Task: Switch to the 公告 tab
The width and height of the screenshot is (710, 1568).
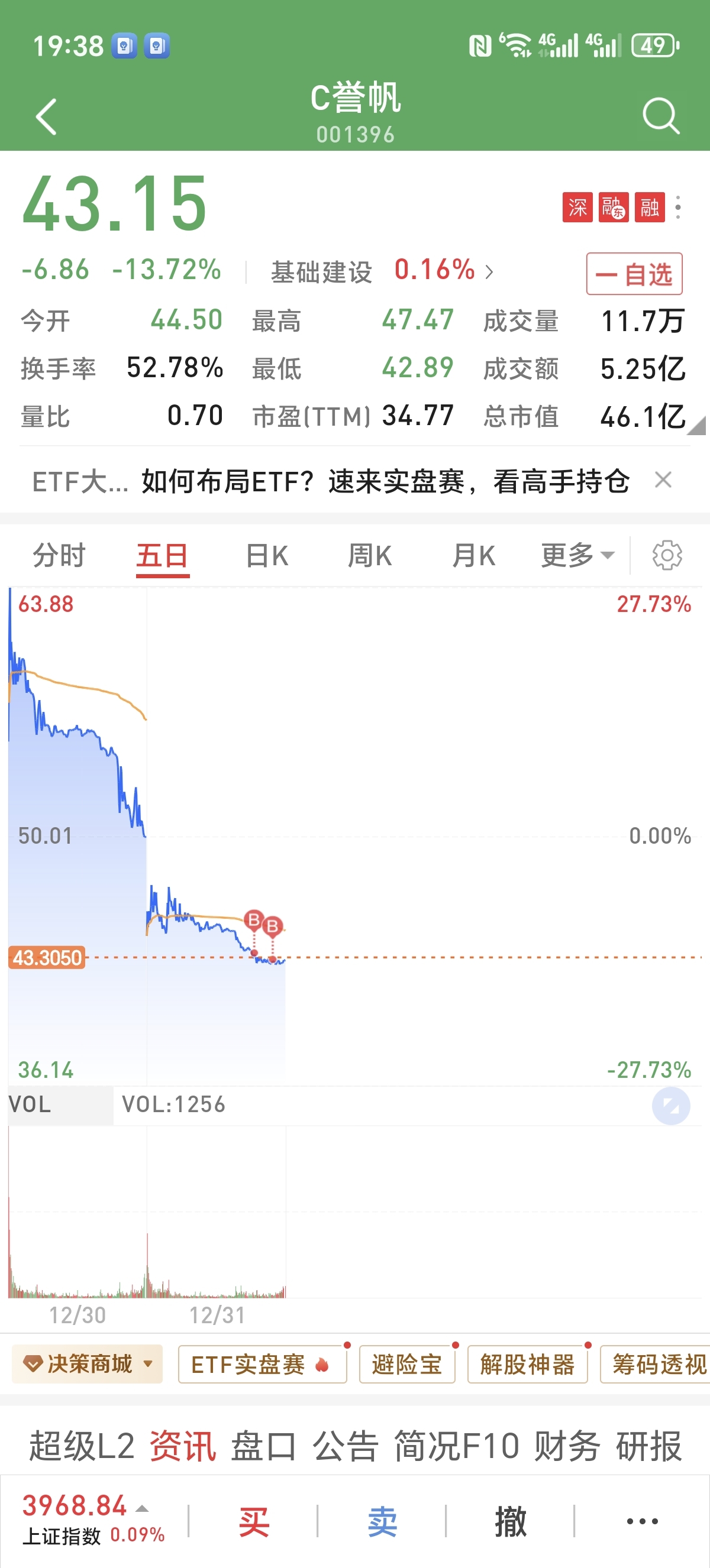Action: coord(346,1446)
